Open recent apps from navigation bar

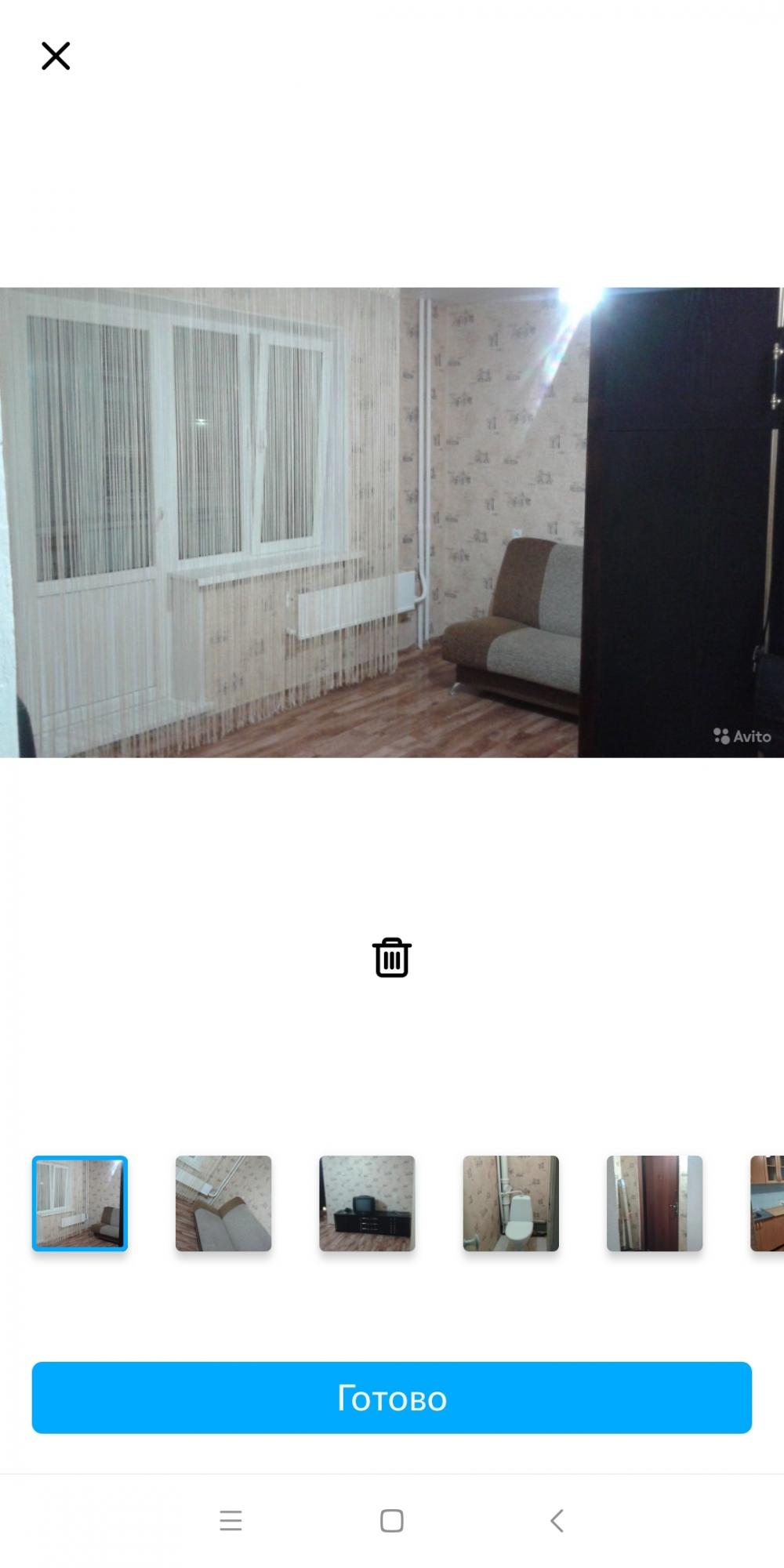pyautogui.click(x=230, y=1521)
